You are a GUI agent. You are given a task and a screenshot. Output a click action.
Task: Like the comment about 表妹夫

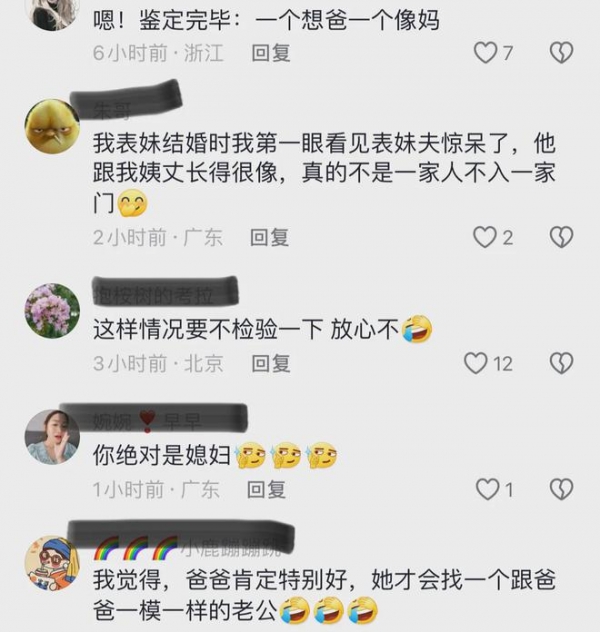click(485, 237)
